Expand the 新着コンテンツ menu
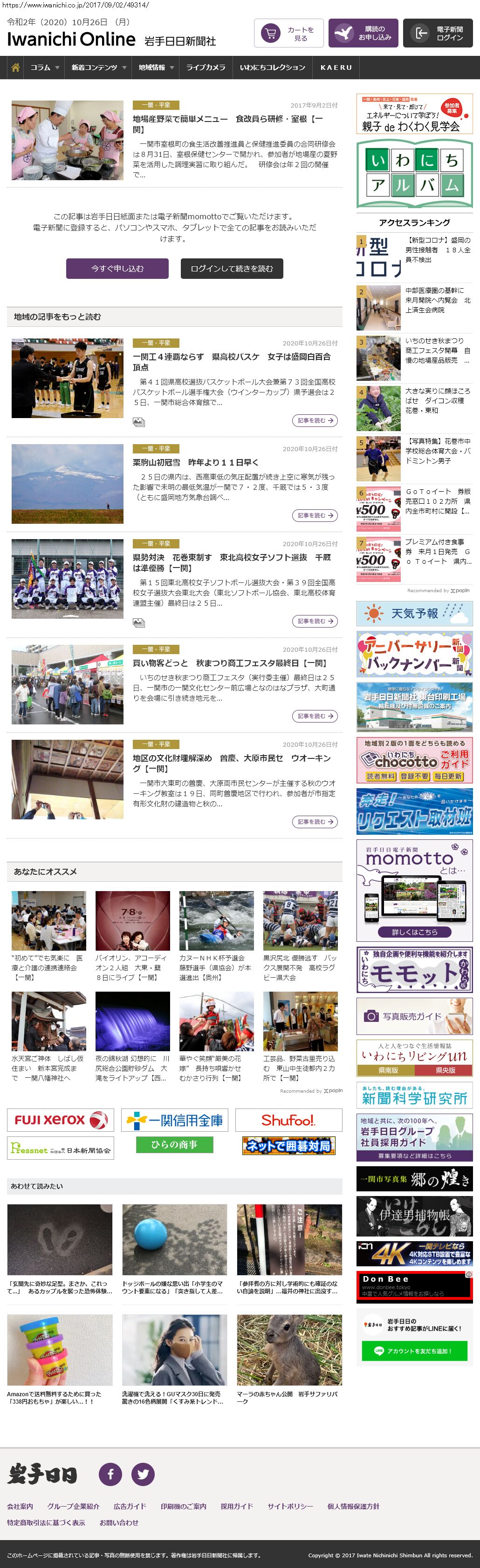The height and width of the screenshot is (1568, 480). (98, 68)
